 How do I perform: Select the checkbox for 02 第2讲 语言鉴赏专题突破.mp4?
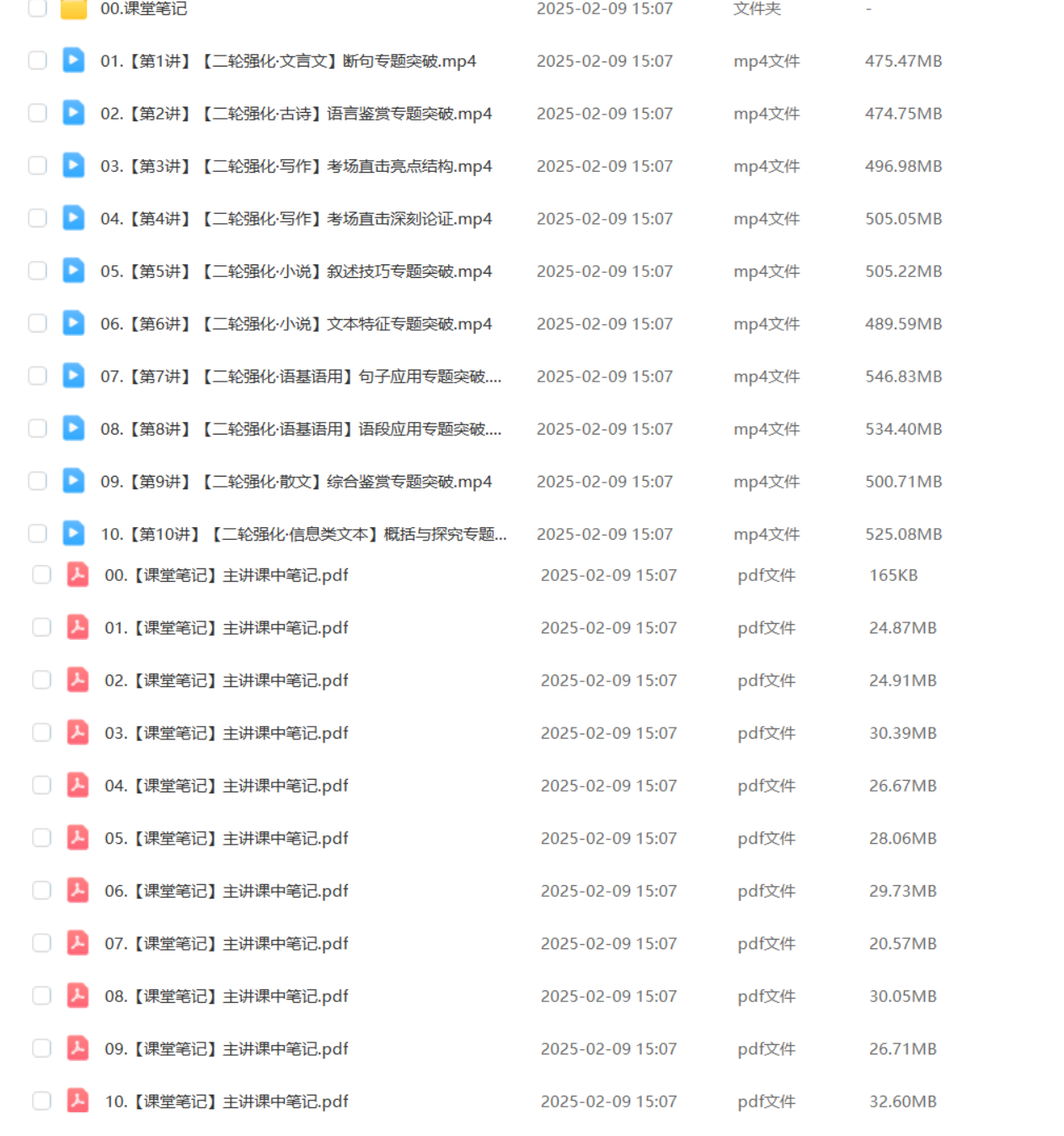pyautogui.click(x=37, y=114)
